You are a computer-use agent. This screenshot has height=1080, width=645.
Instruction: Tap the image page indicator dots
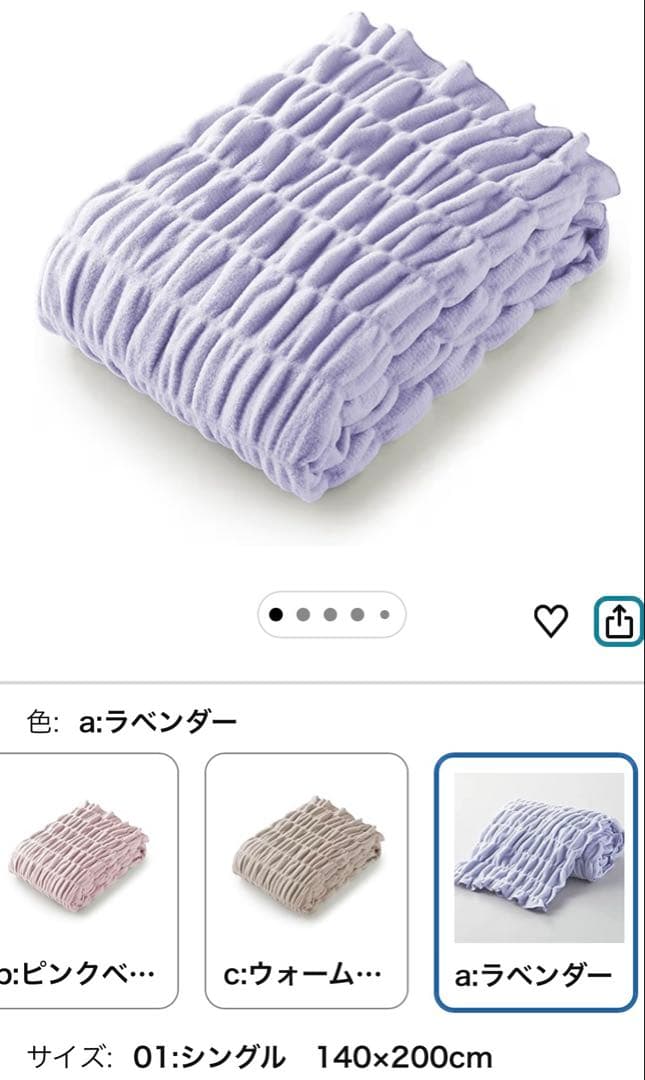331,615
